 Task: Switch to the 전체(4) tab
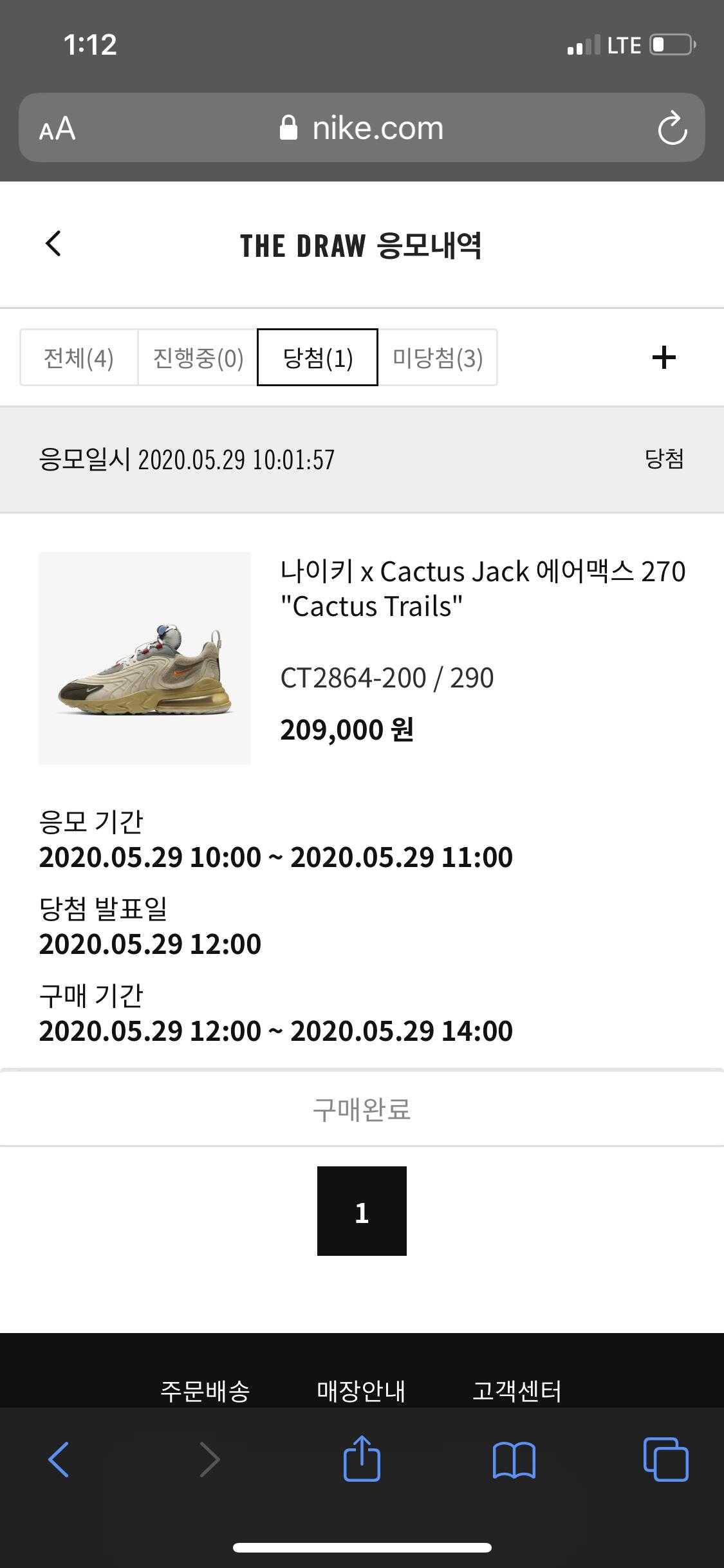click(79, 358)
